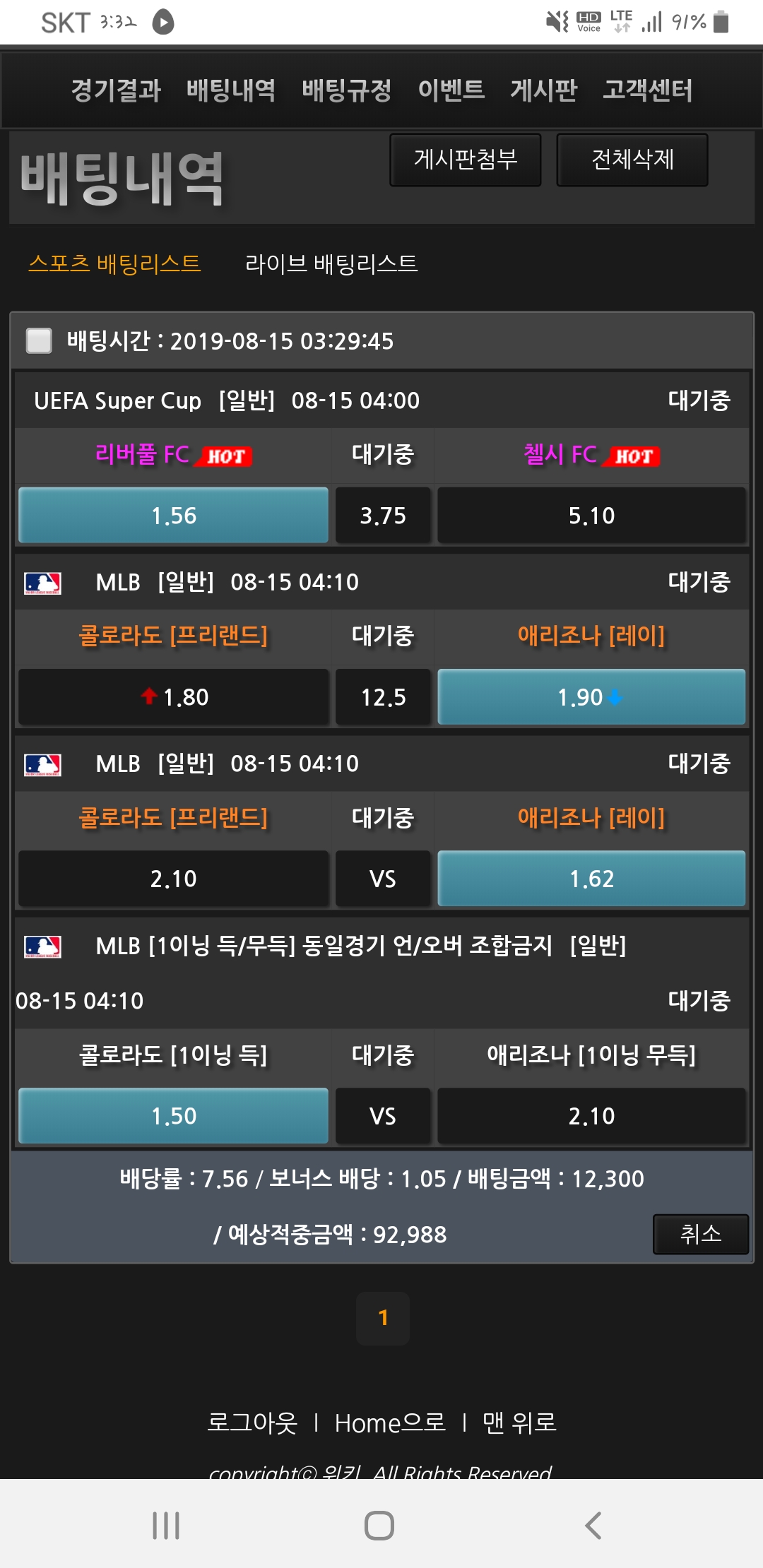Tap the 전체삭제 button
763x1568 pixels.
(632, 160)
